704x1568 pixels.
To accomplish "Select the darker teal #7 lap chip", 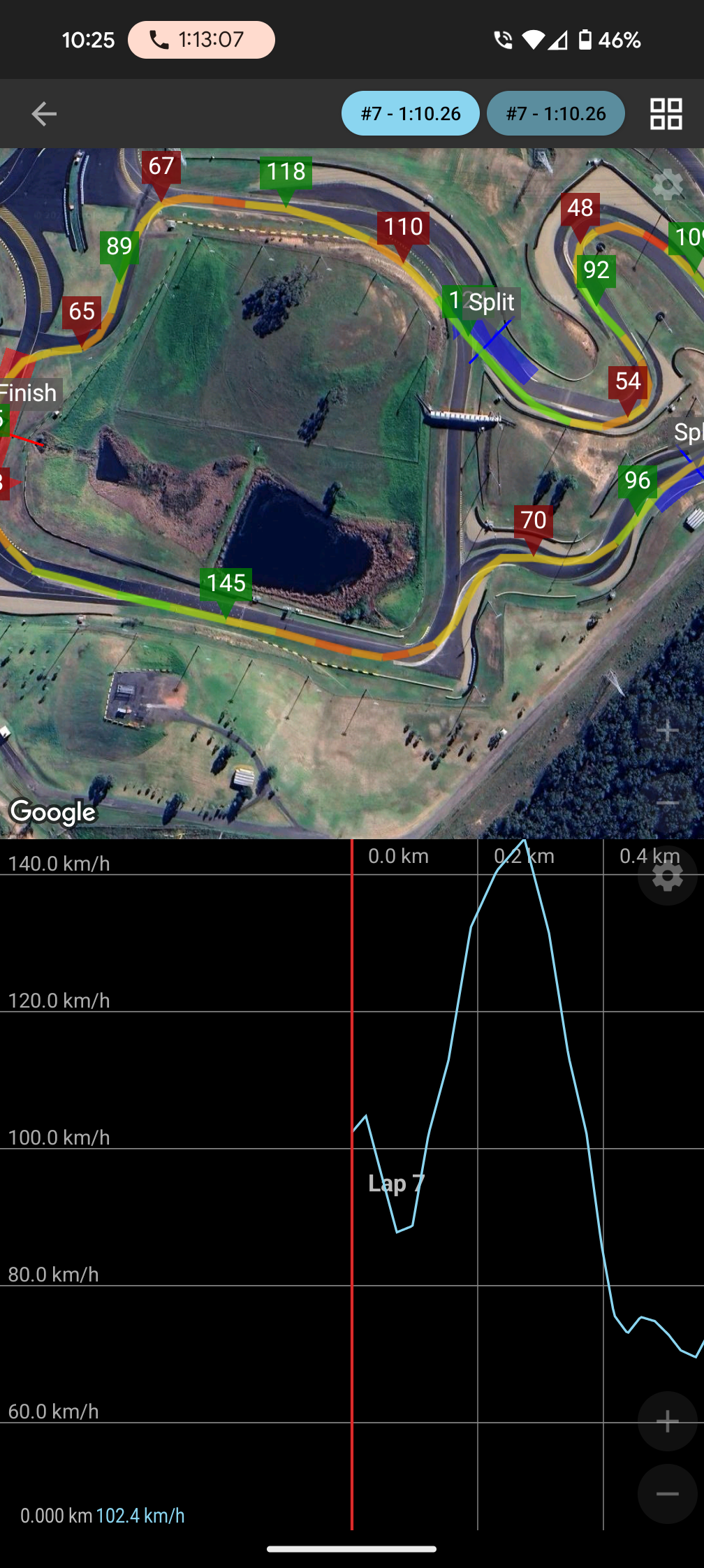I will pos(555,113).
